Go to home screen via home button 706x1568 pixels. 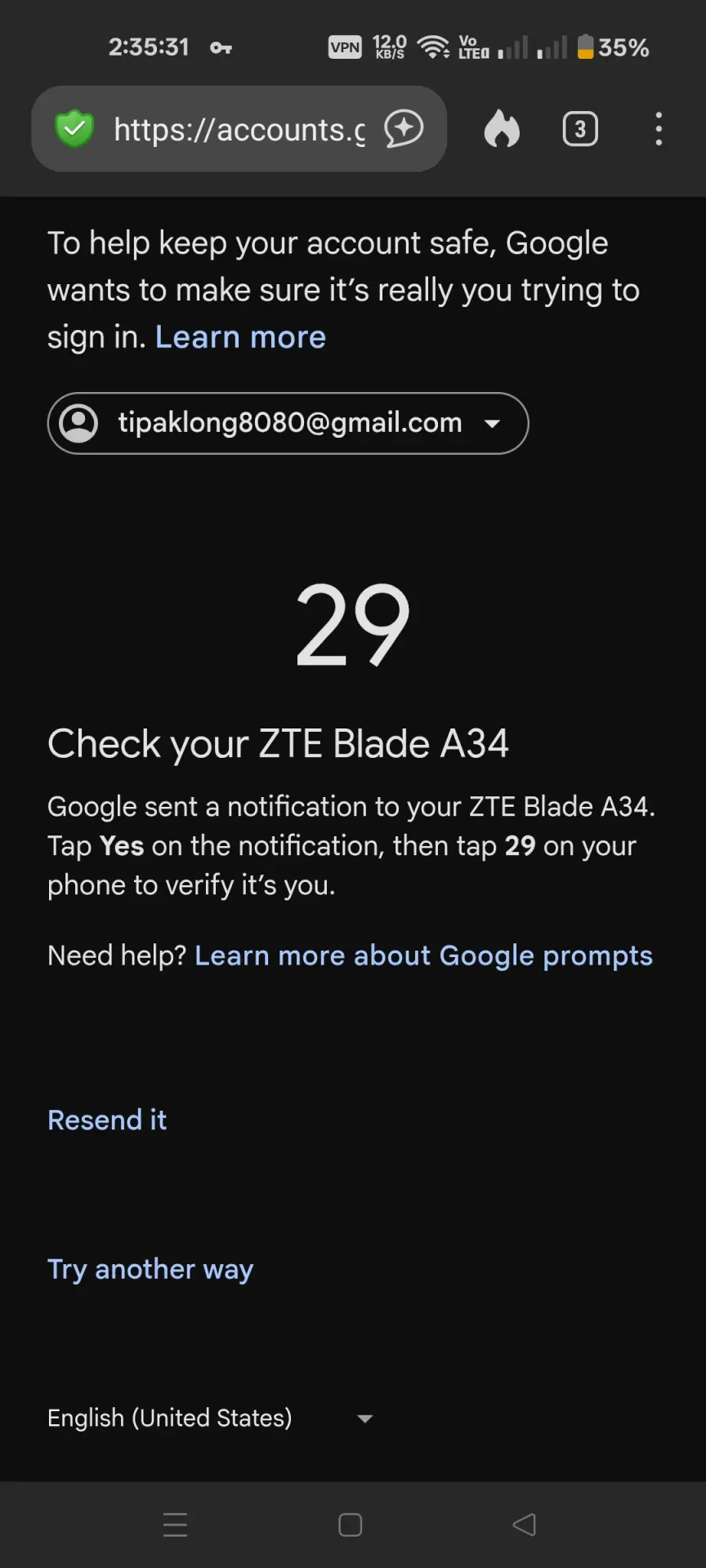(351, 1525)
